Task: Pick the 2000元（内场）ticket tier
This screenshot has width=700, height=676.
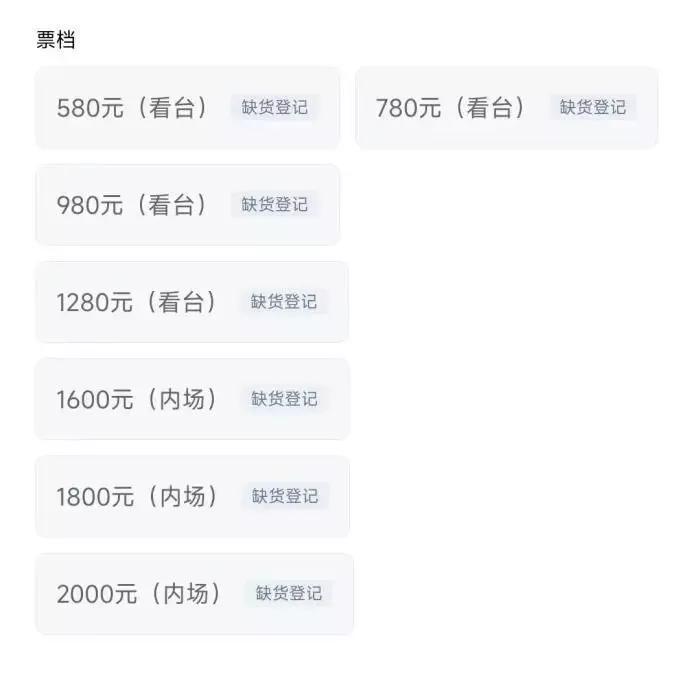Action: click(x=193, y=593)
